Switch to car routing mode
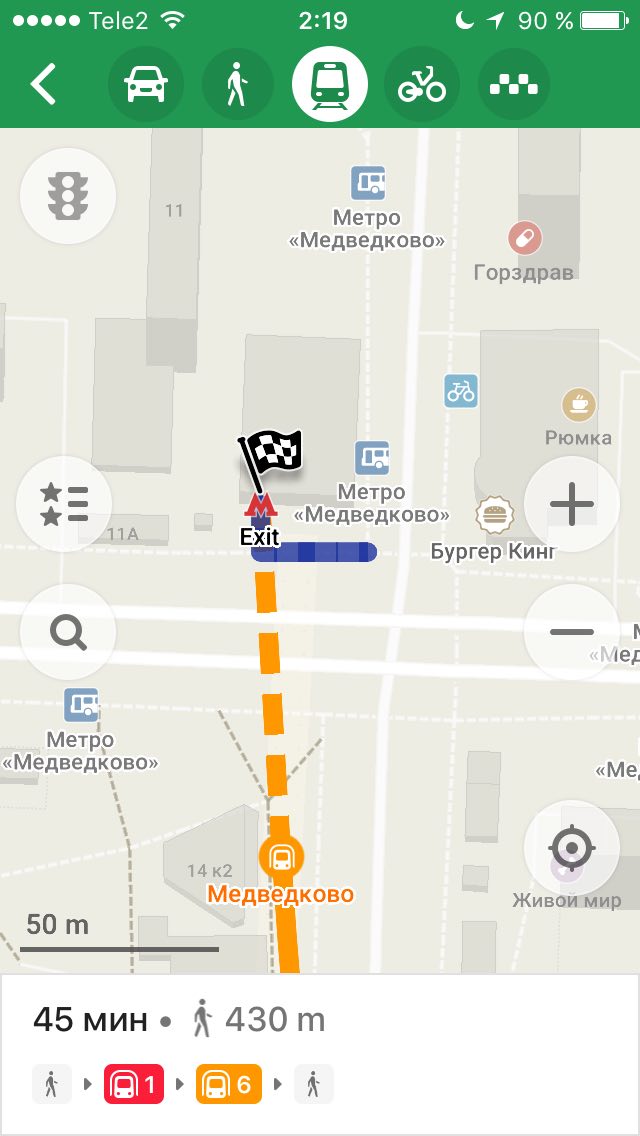The height and width of the screenshot is (1136, 640). (x=146, y=84)
